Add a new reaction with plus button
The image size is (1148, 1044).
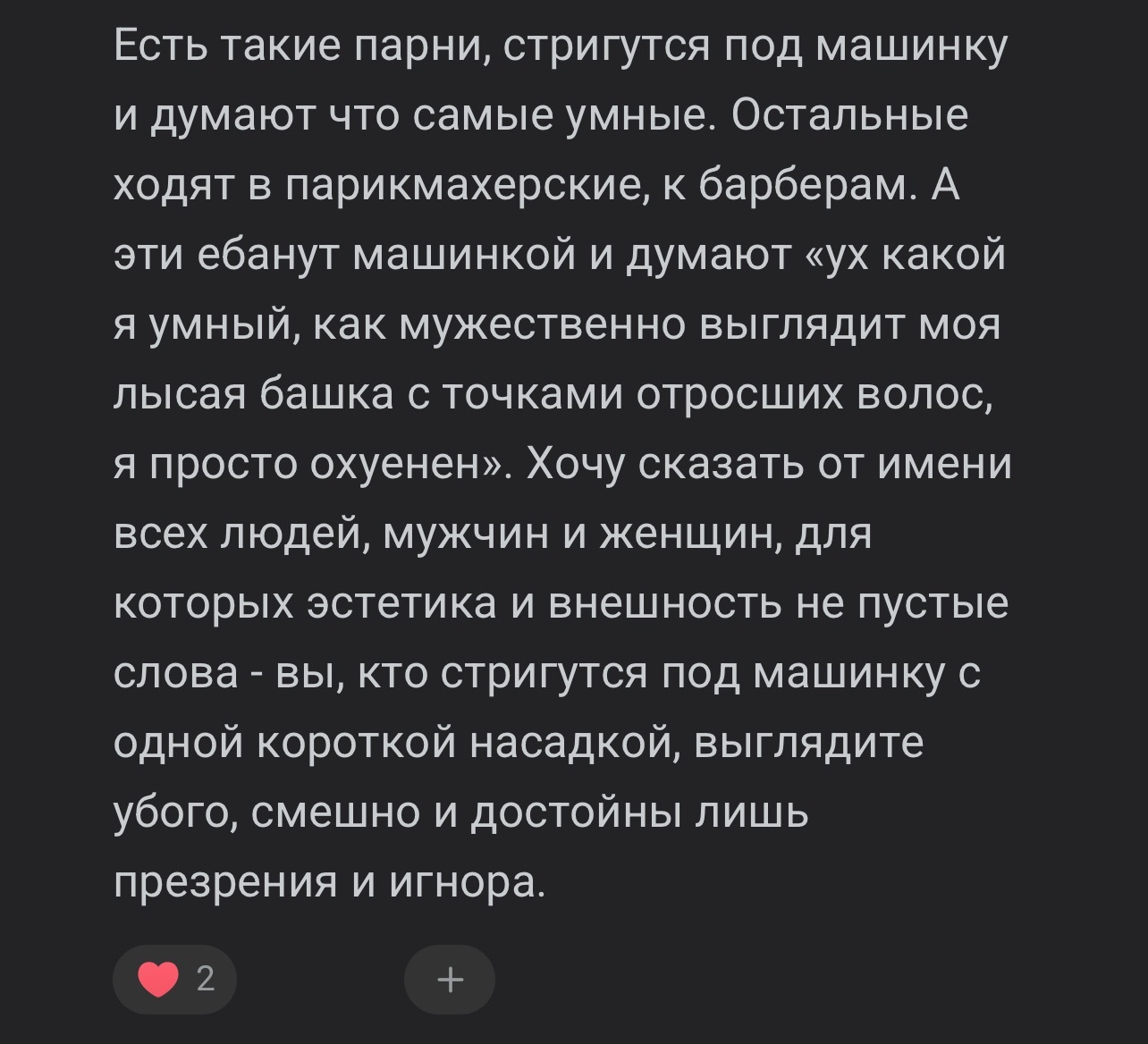click(450, 980)
